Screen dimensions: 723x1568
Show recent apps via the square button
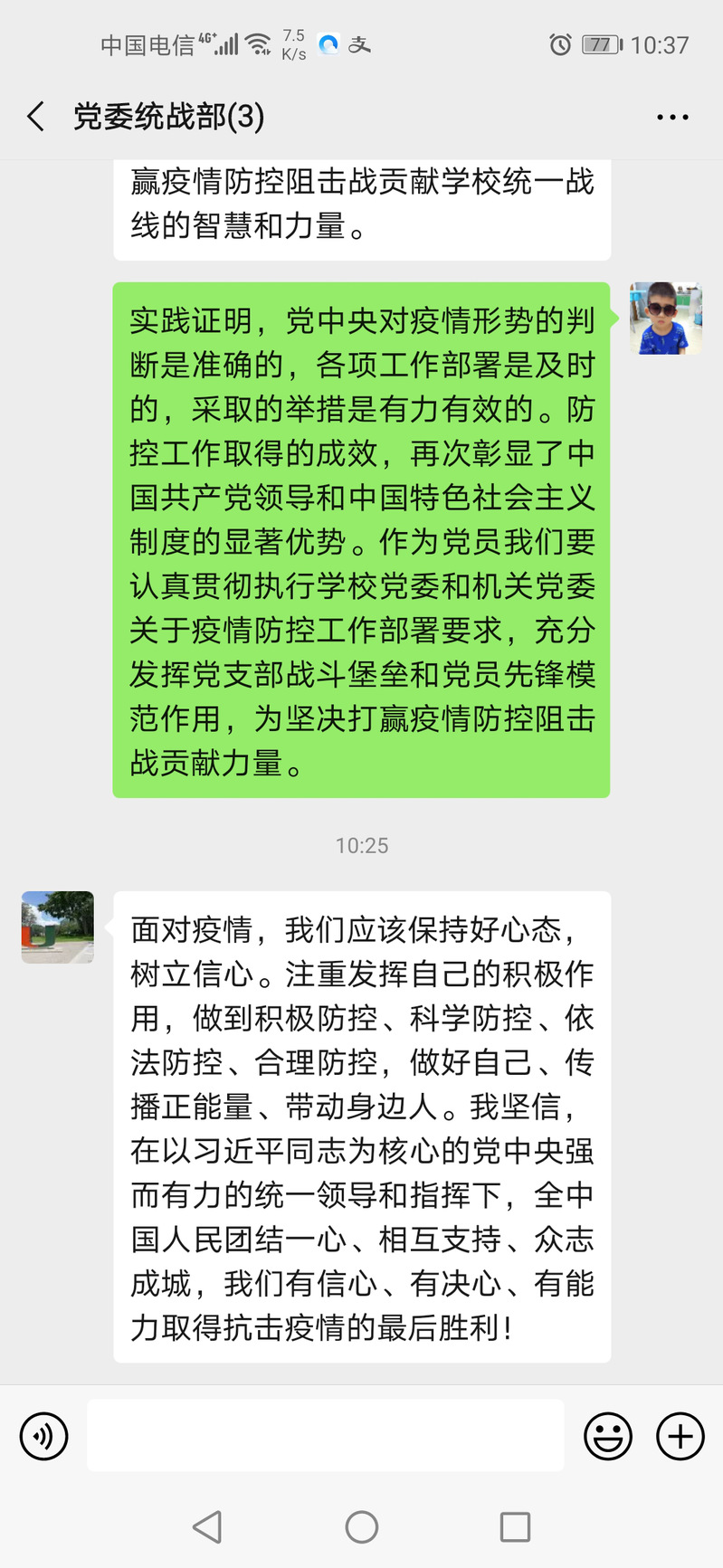pos(515,1527)
